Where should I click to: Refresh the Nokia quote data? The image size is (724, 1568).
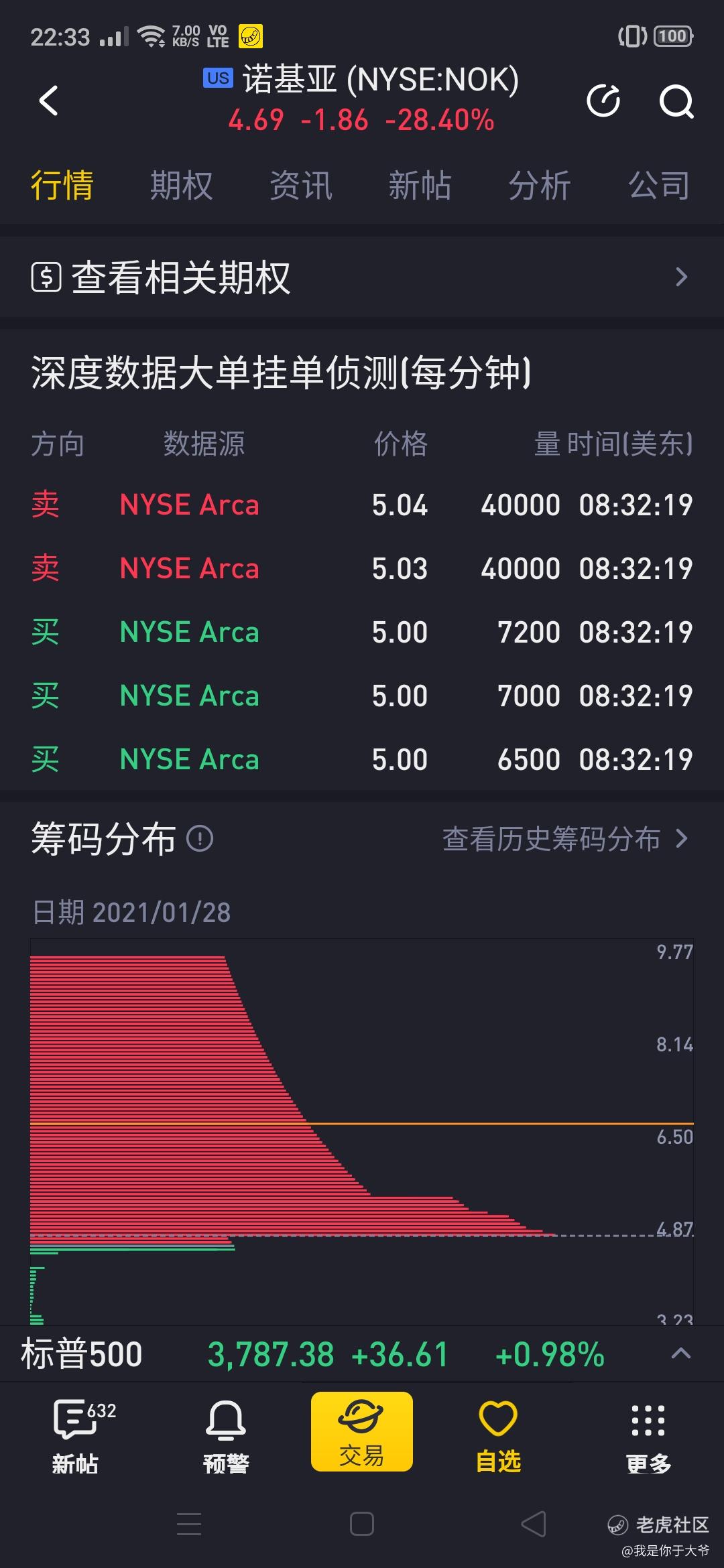[x=603, y=101]
